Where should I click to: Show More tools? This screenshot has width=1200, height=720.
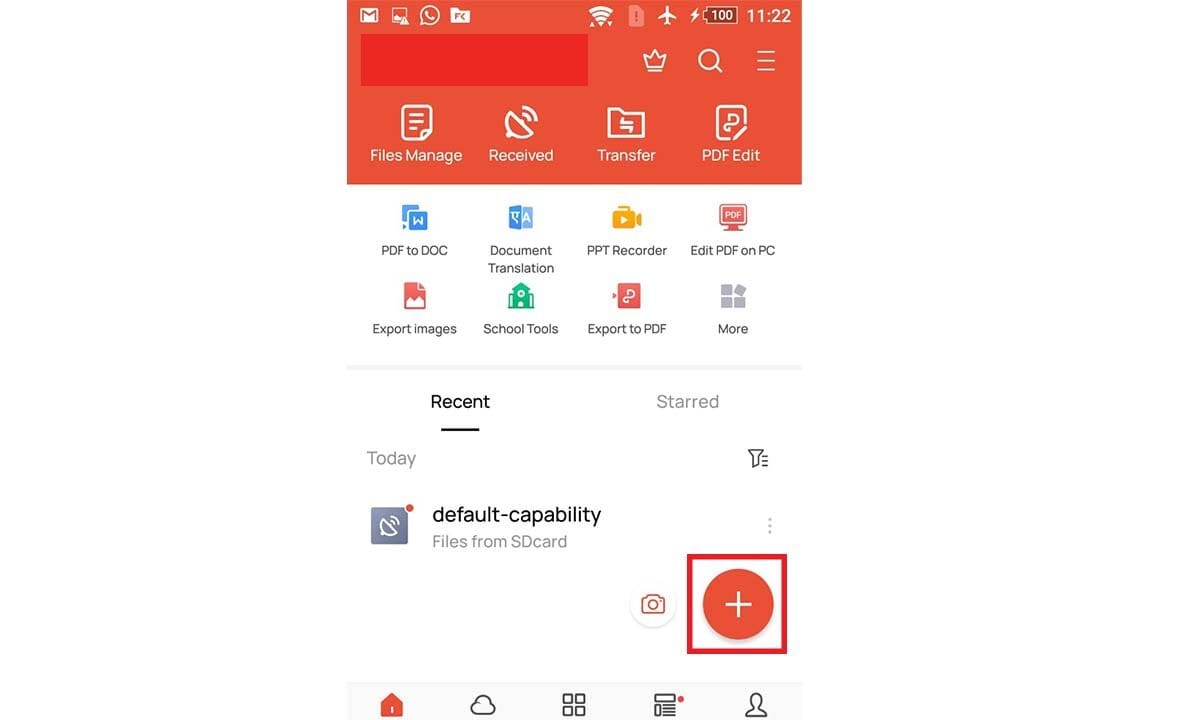pyautogui.click(x=733, y=309)
